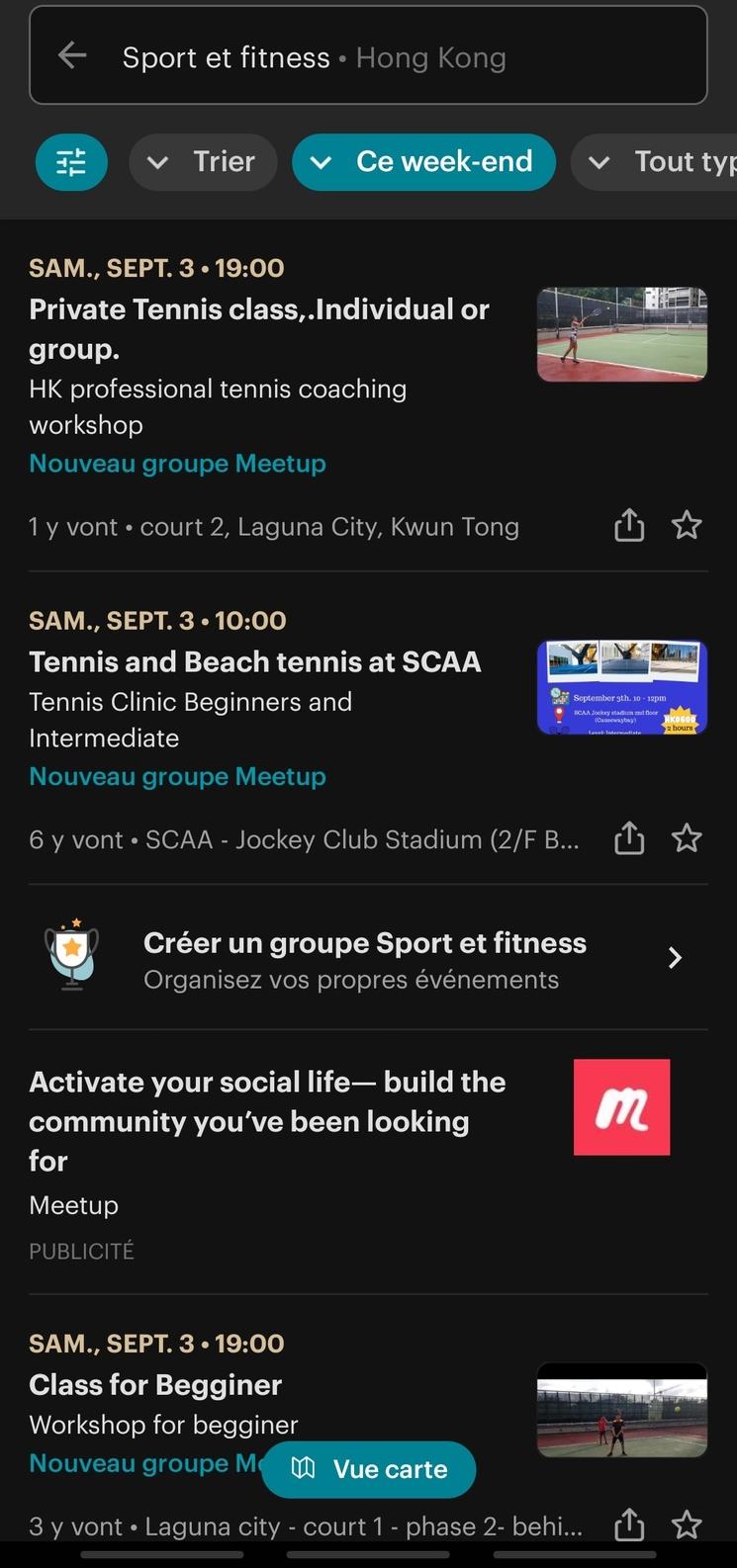Share the SCAA tennis event
737x1568 pixels.
629,839
